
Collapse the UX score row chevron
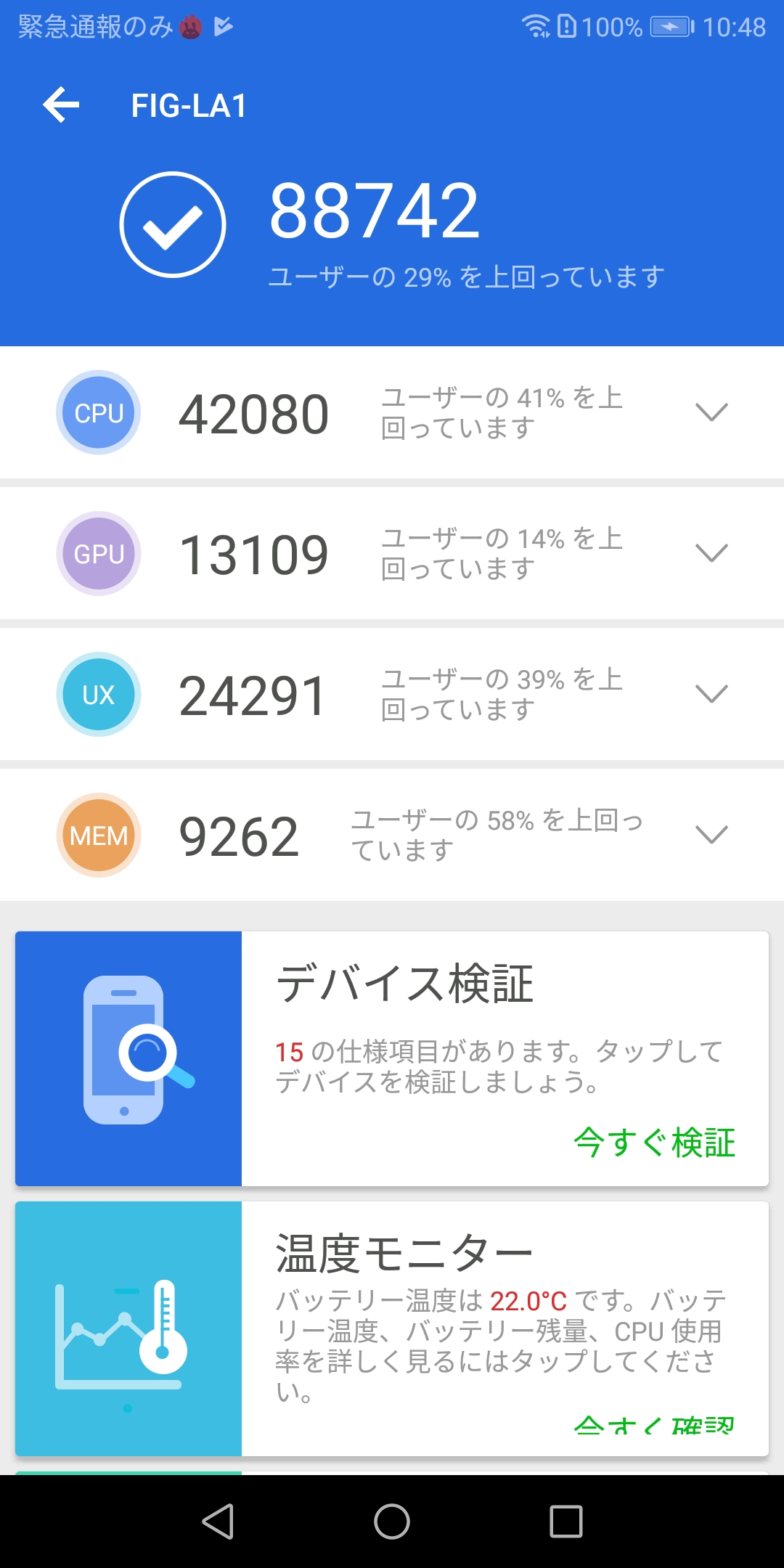[x=711, y=694]
